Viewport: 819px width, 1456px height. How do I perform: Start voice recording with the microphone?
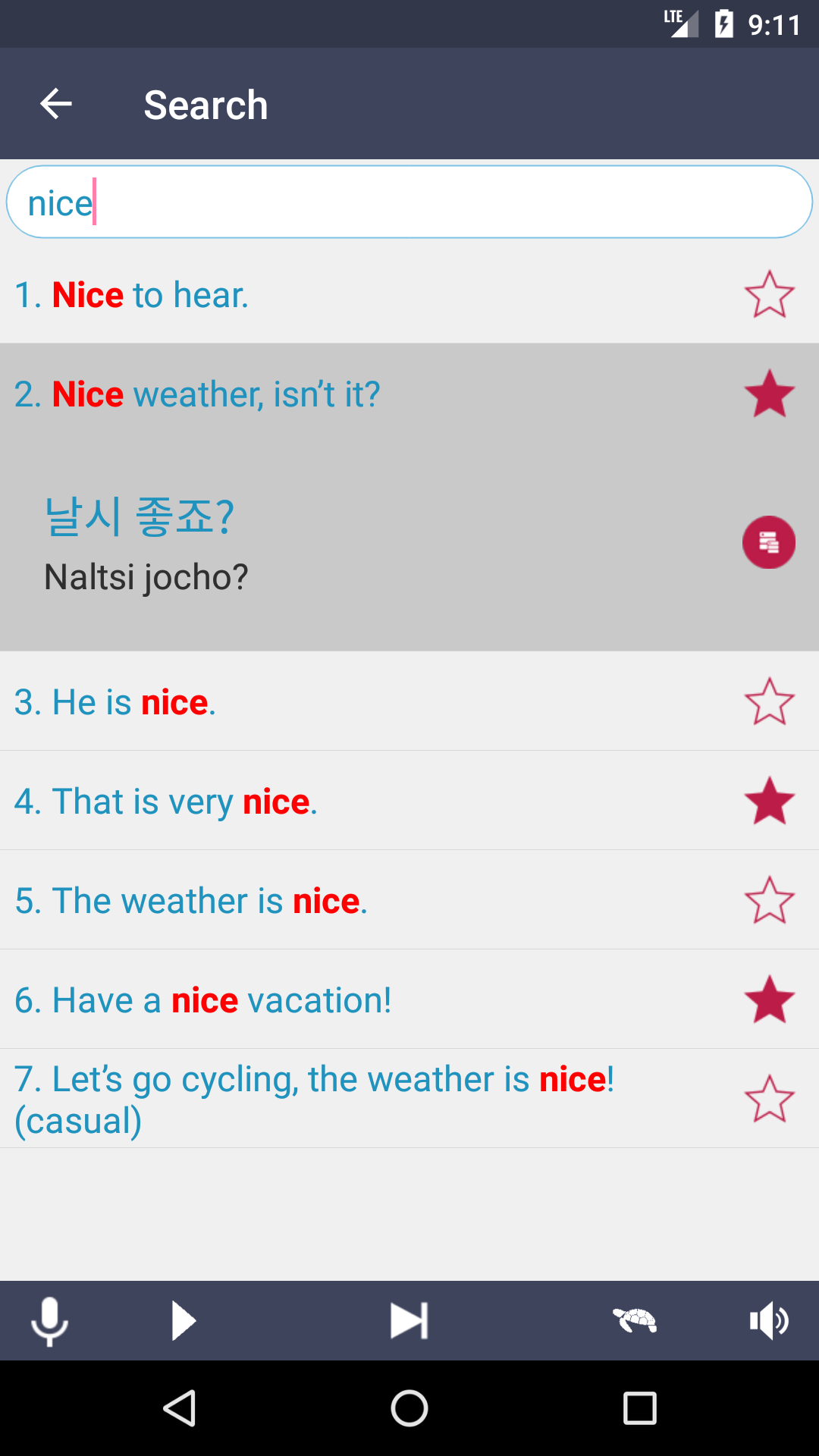click(x=50, y=1321)
